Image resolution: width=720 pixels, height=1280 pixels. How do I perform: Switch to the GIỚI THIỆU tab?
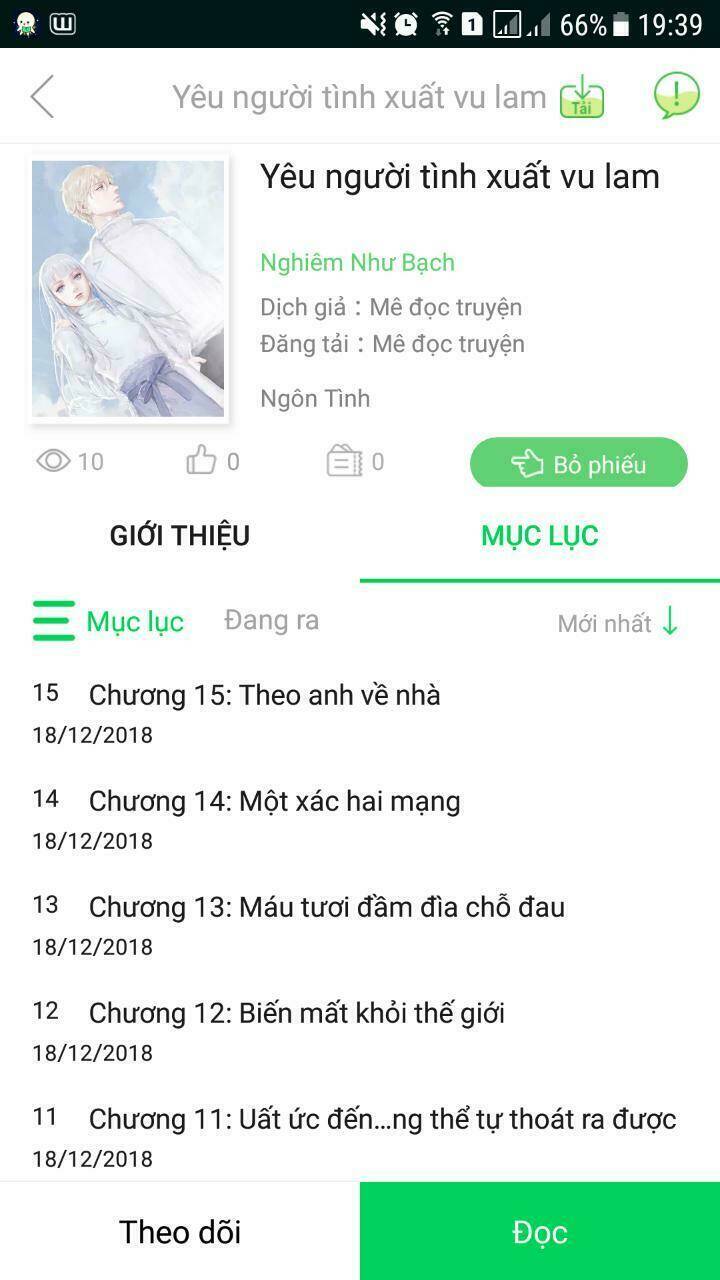tap(179, 535)
